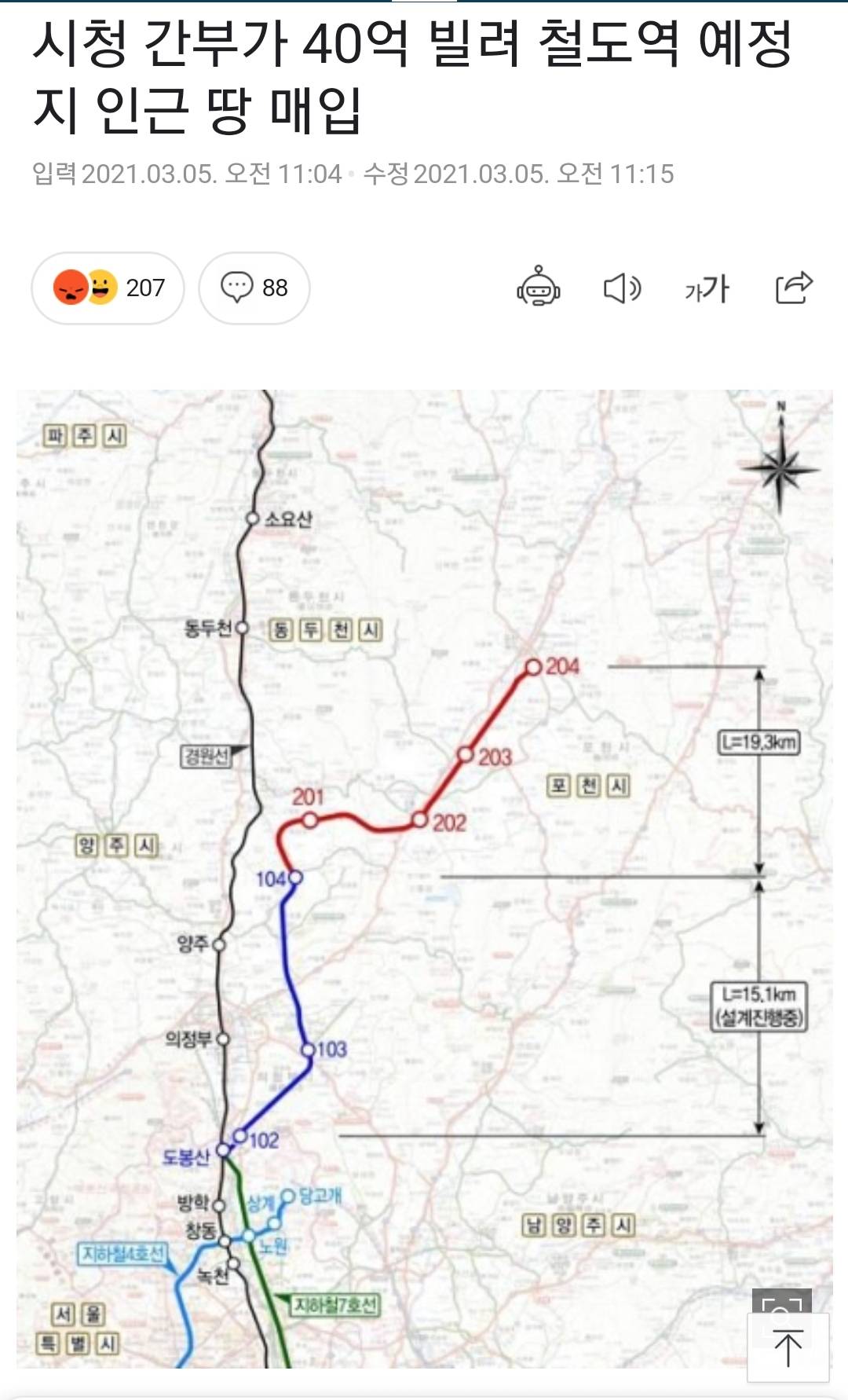
Task: Open the 88 comments
Action: click(254, 288)
